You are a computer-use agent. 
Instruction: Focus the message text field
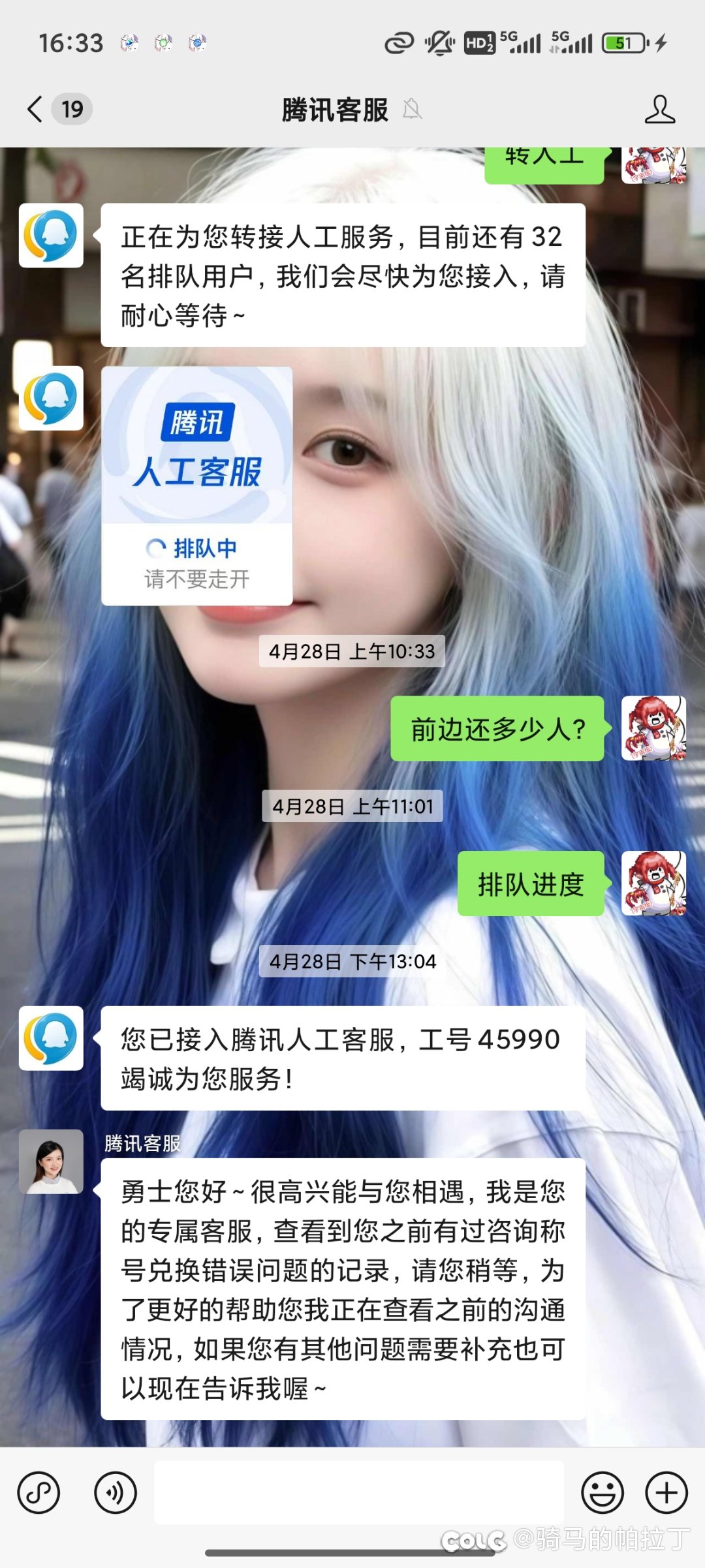(358, 1492)
